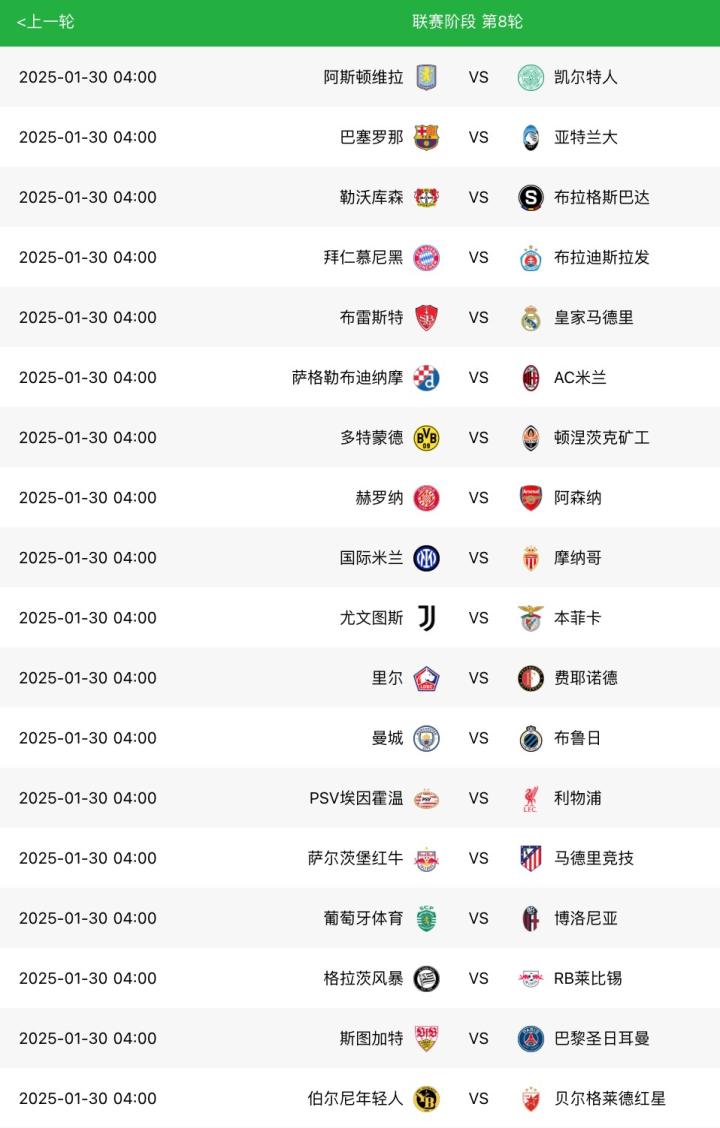The width and height of the screenshot is (720, 1128).
Task: Open the 曼城 vs 布鲁日 fixture
Action: 478,737
